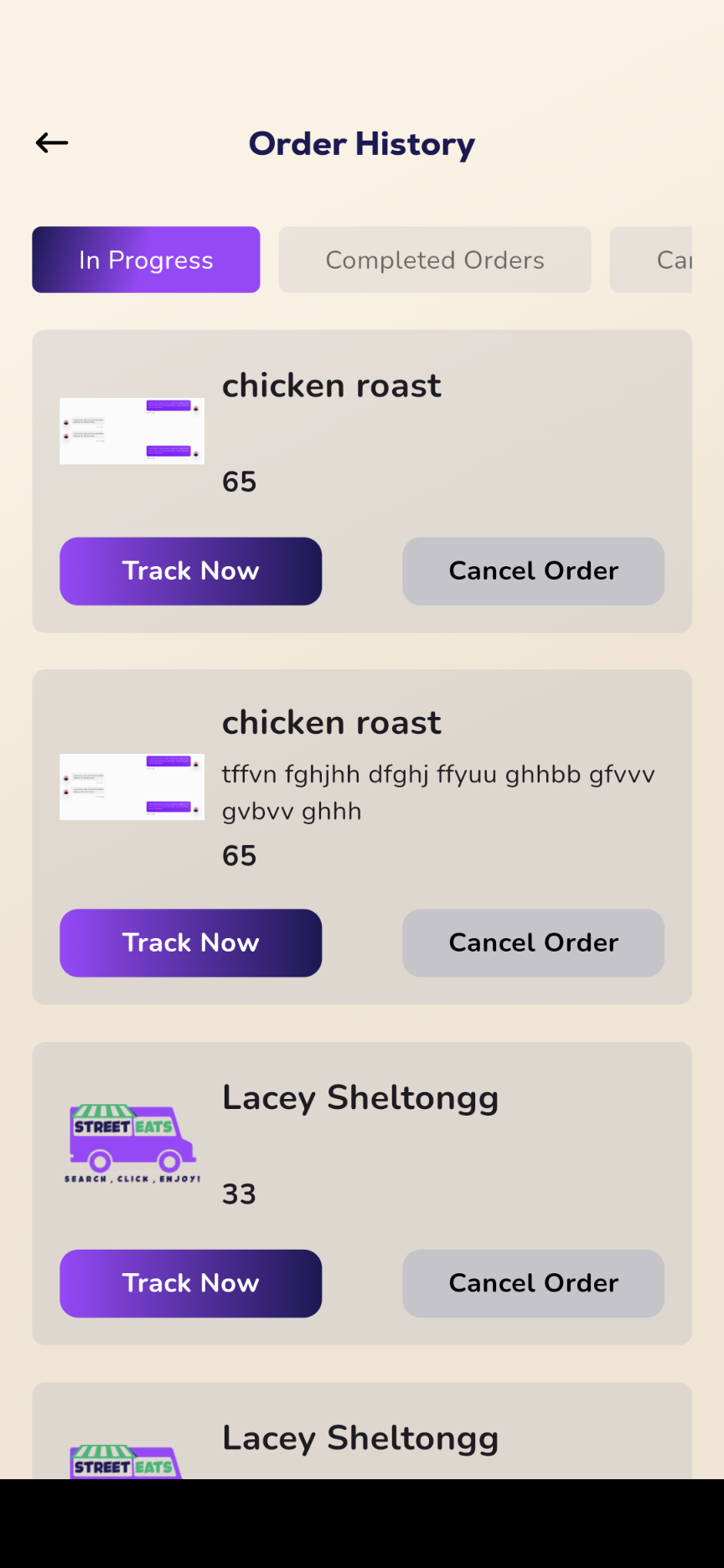Go back using the arrow icon
Screen dimensions: 724x1568
pyautogui.click(x=52, y=143)
